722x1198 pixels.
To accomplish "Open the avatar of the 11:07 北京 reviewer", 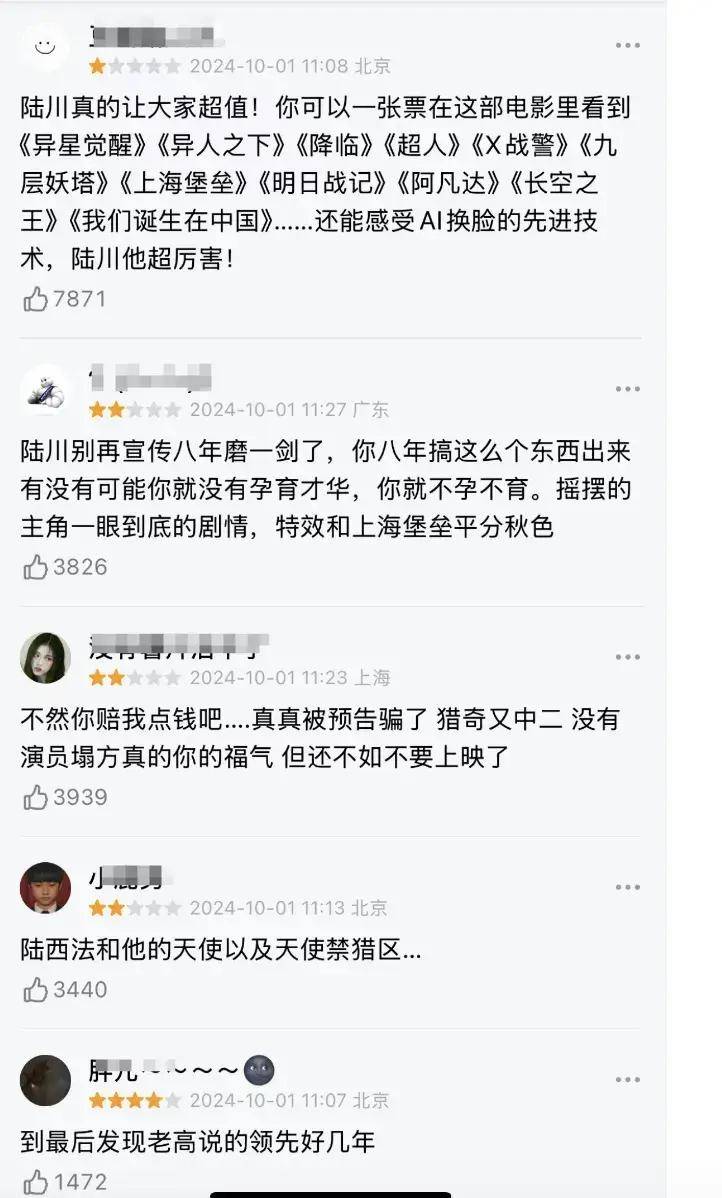I will (45, 1080).
